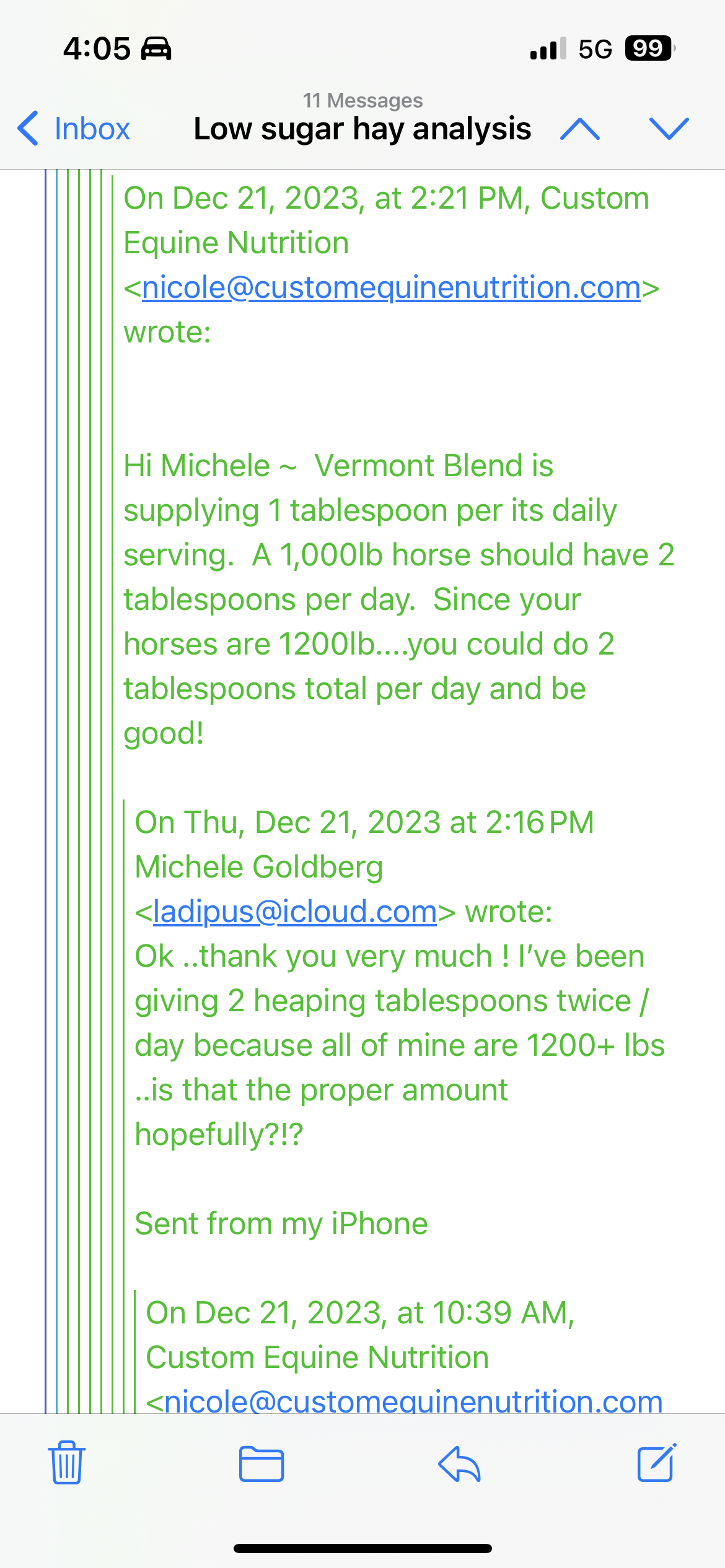
Task: Jump to the next message with down arrow
Action: [669, 129]
